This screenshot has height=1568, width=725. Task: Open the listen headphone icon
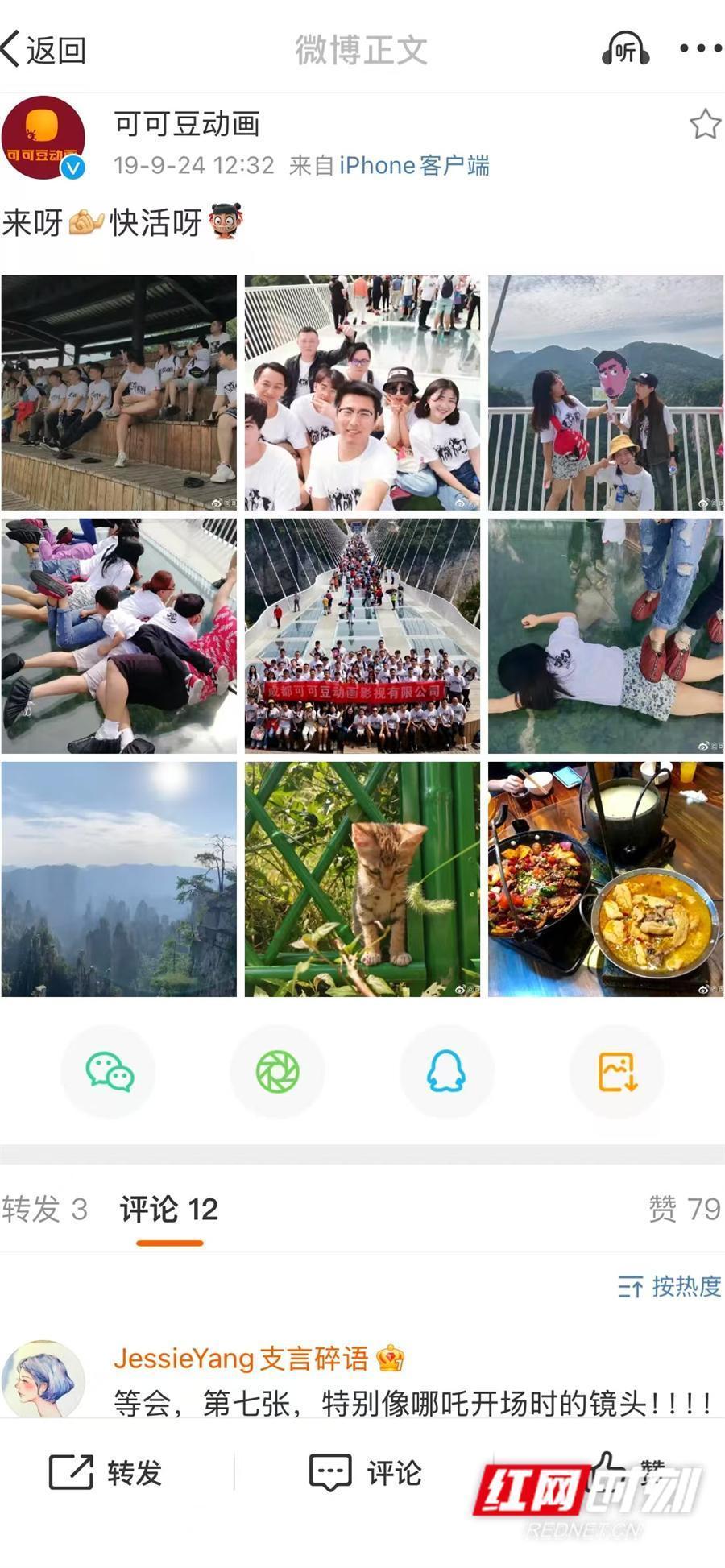[625, 50]
